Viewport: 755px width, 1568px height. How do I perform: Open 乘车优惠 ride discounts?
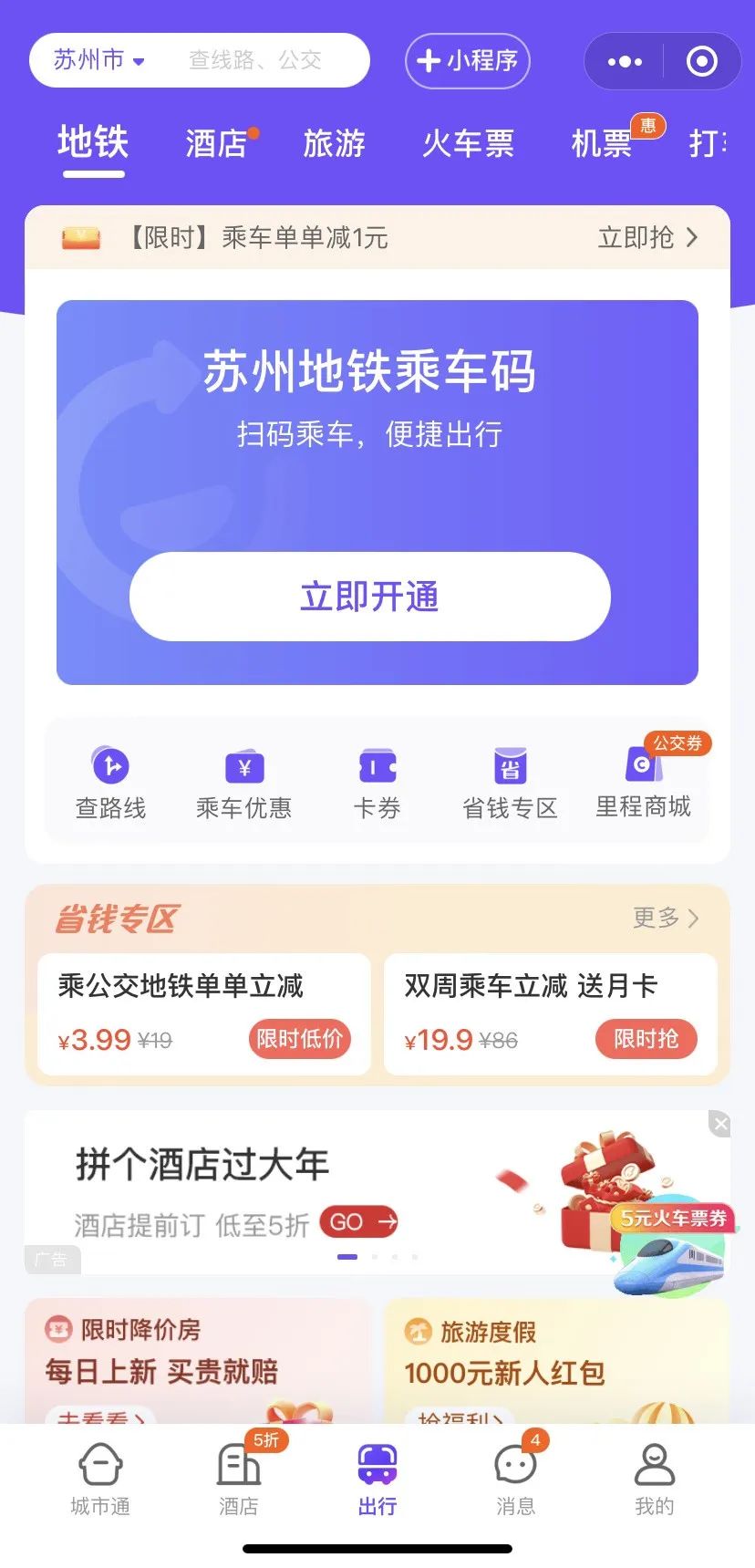coord(243,783)
